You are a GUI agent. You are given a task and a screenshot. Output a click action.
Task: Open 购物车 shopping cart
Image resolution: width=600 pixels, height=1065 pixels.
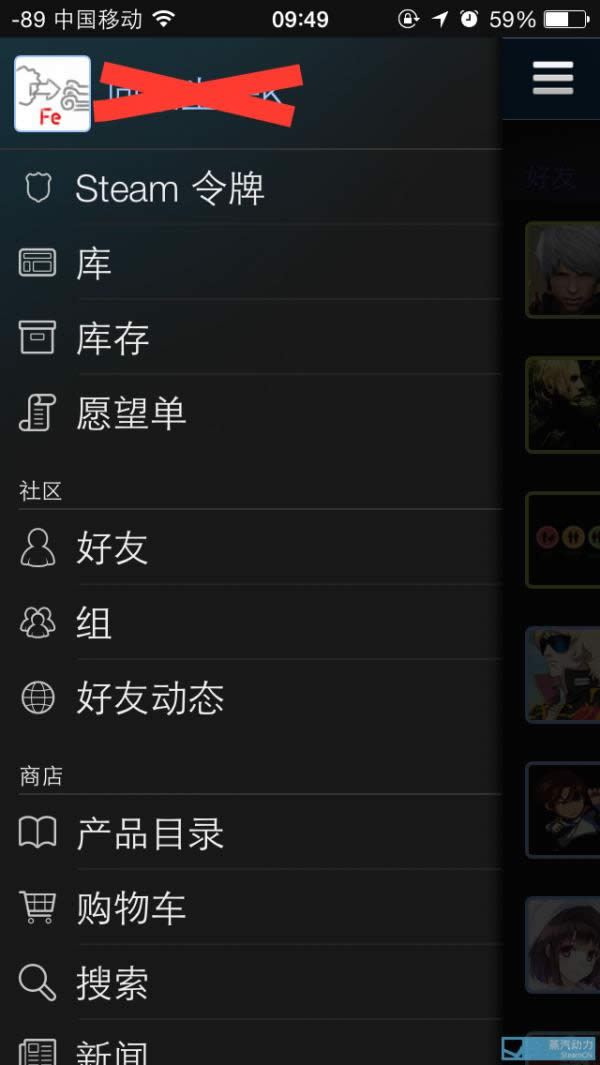click(131, 908)
